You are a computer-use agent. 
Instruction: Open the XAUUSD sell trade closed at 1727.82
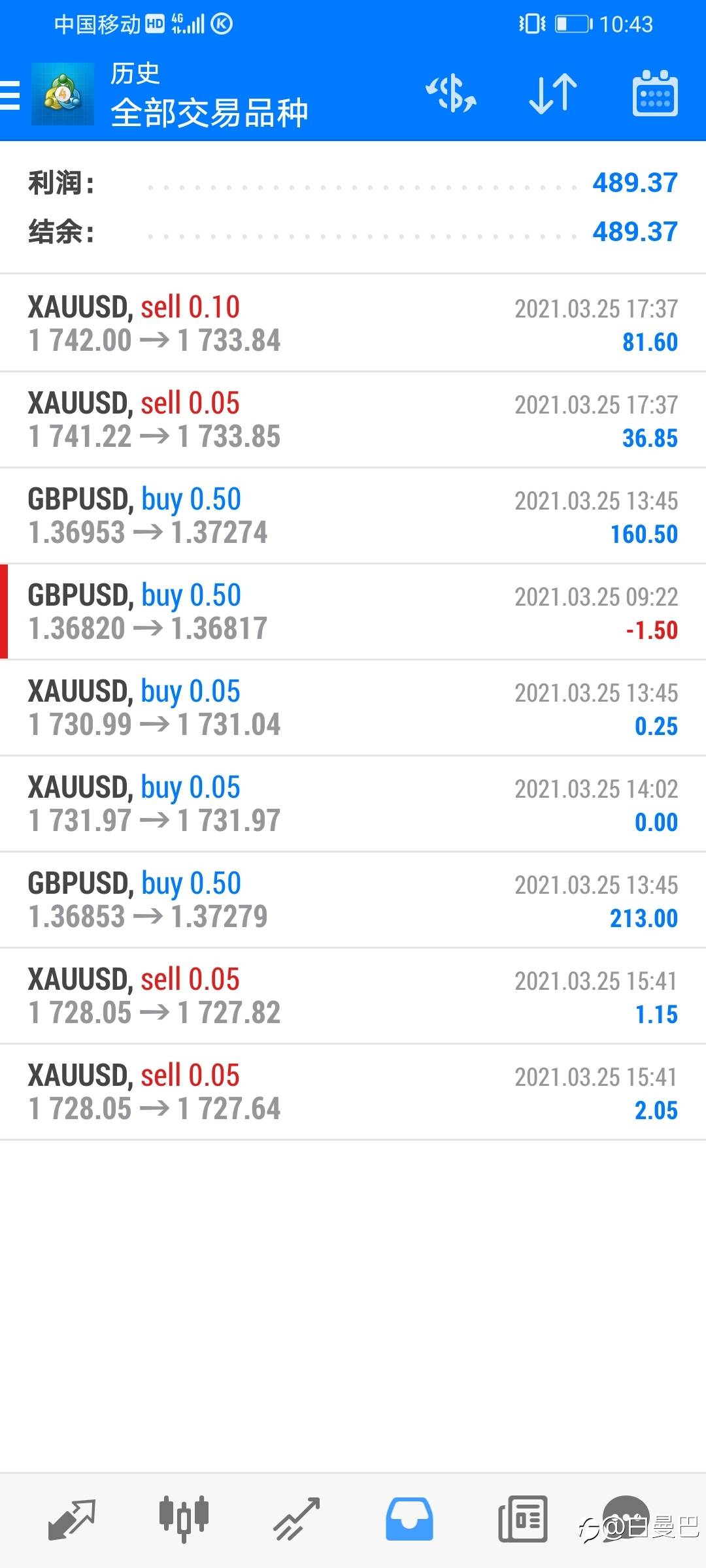pyautogui.click(x=353, y=996)
